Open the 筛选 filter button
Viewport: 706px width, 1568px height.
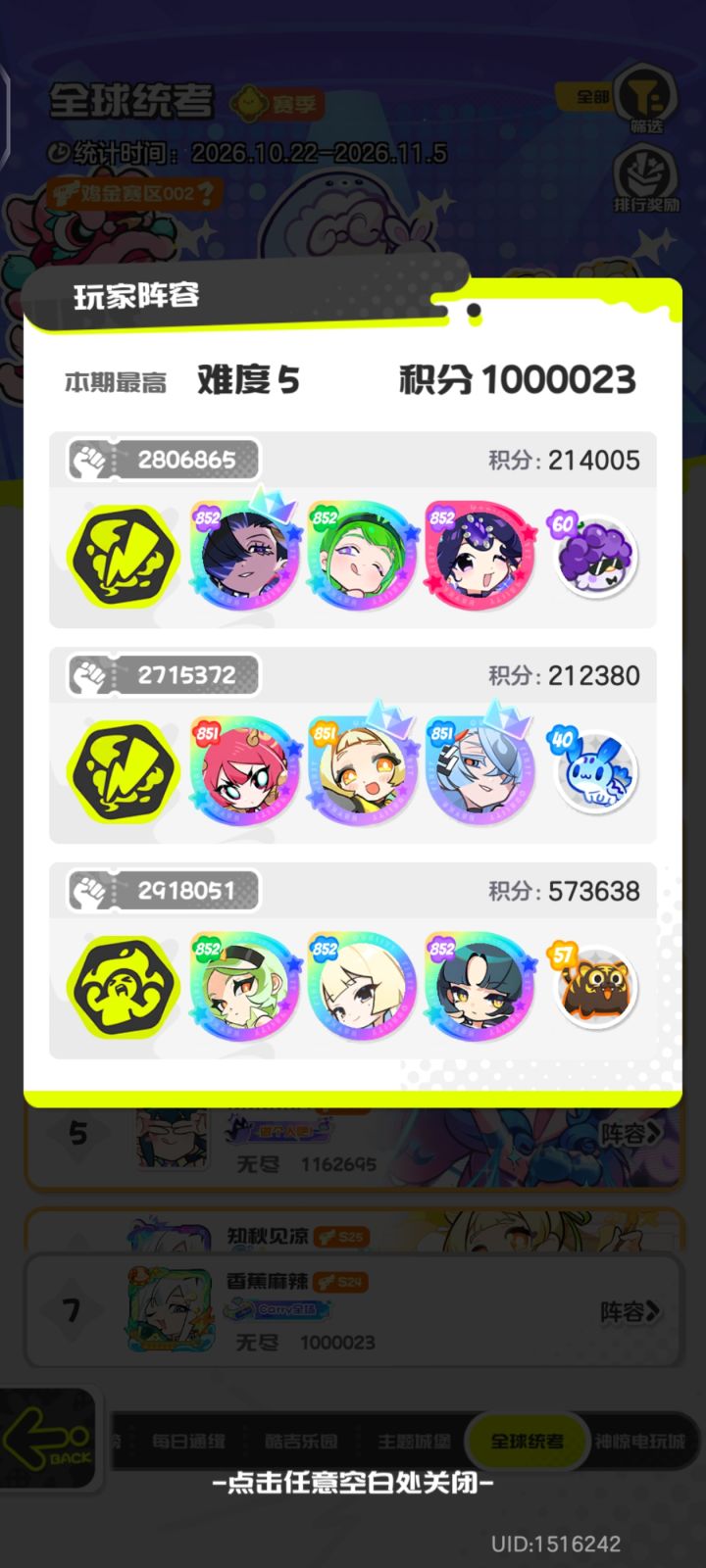pos(646,98)
